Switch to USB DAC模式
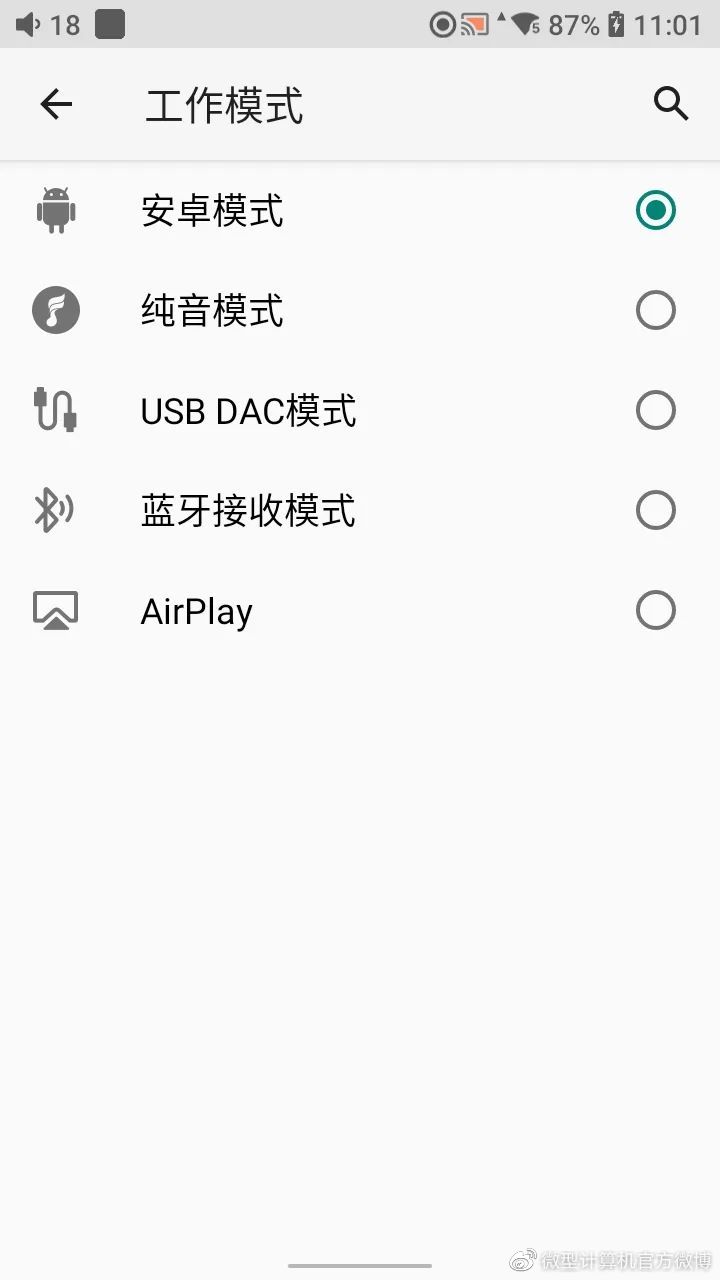Screen dimensions: 720x1280 [x=360, y=411]
